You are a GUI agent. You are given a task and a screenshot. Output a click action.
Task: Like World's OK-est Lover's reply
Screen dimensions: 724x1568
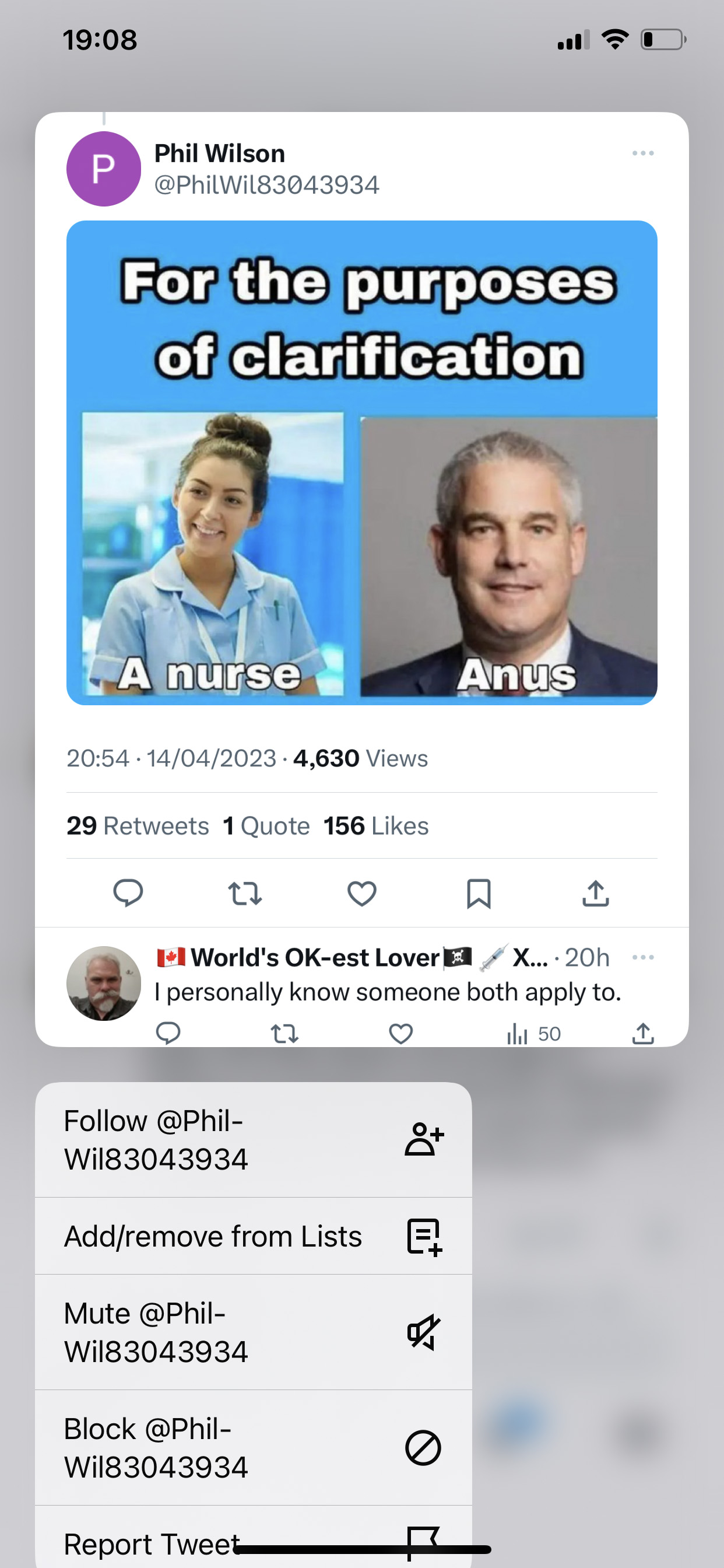pyautogui.click(x=401, y=1033)
